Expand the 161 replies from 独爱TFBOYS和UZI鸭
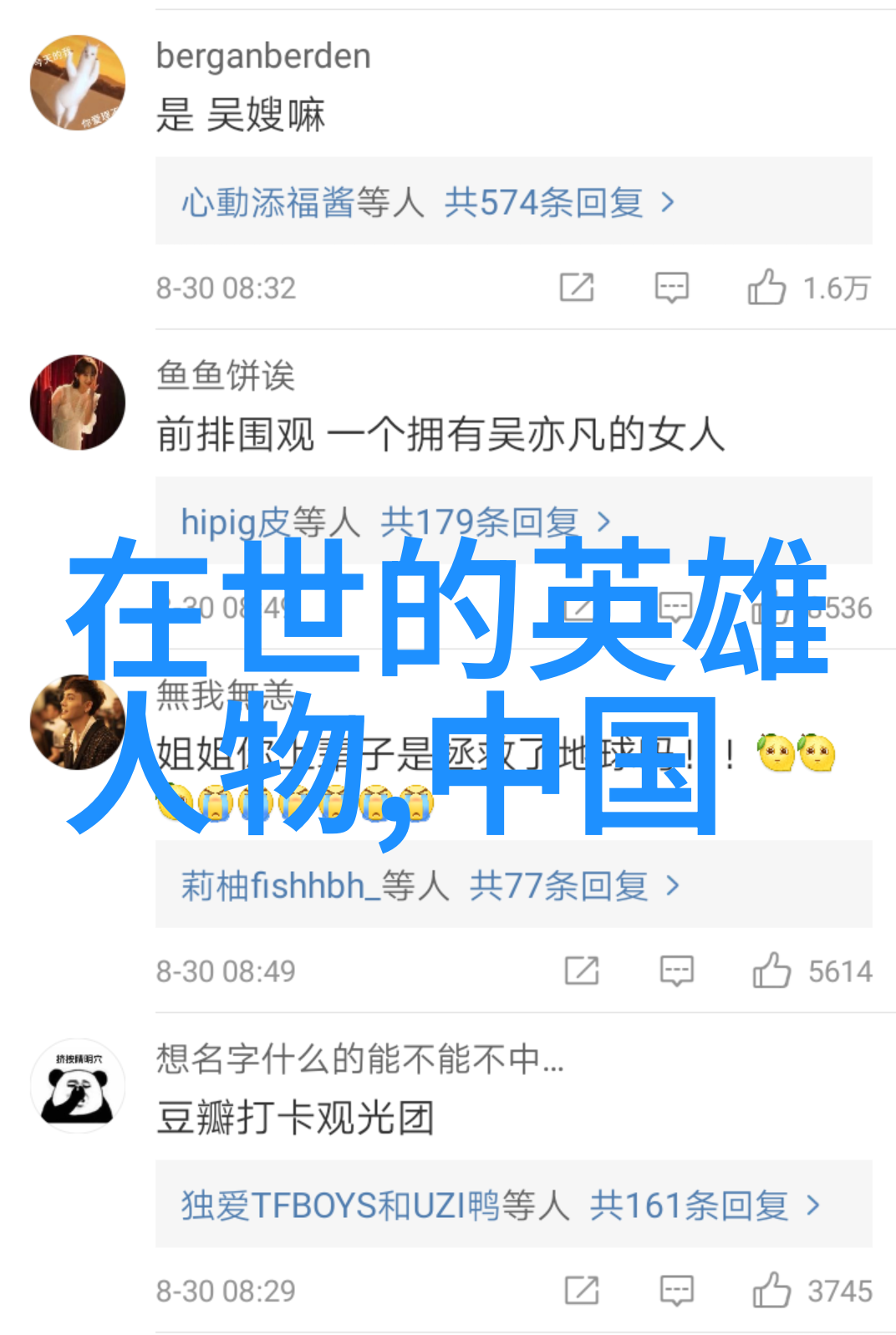This screenshot has height=1335, width=896. [500, 1205]
